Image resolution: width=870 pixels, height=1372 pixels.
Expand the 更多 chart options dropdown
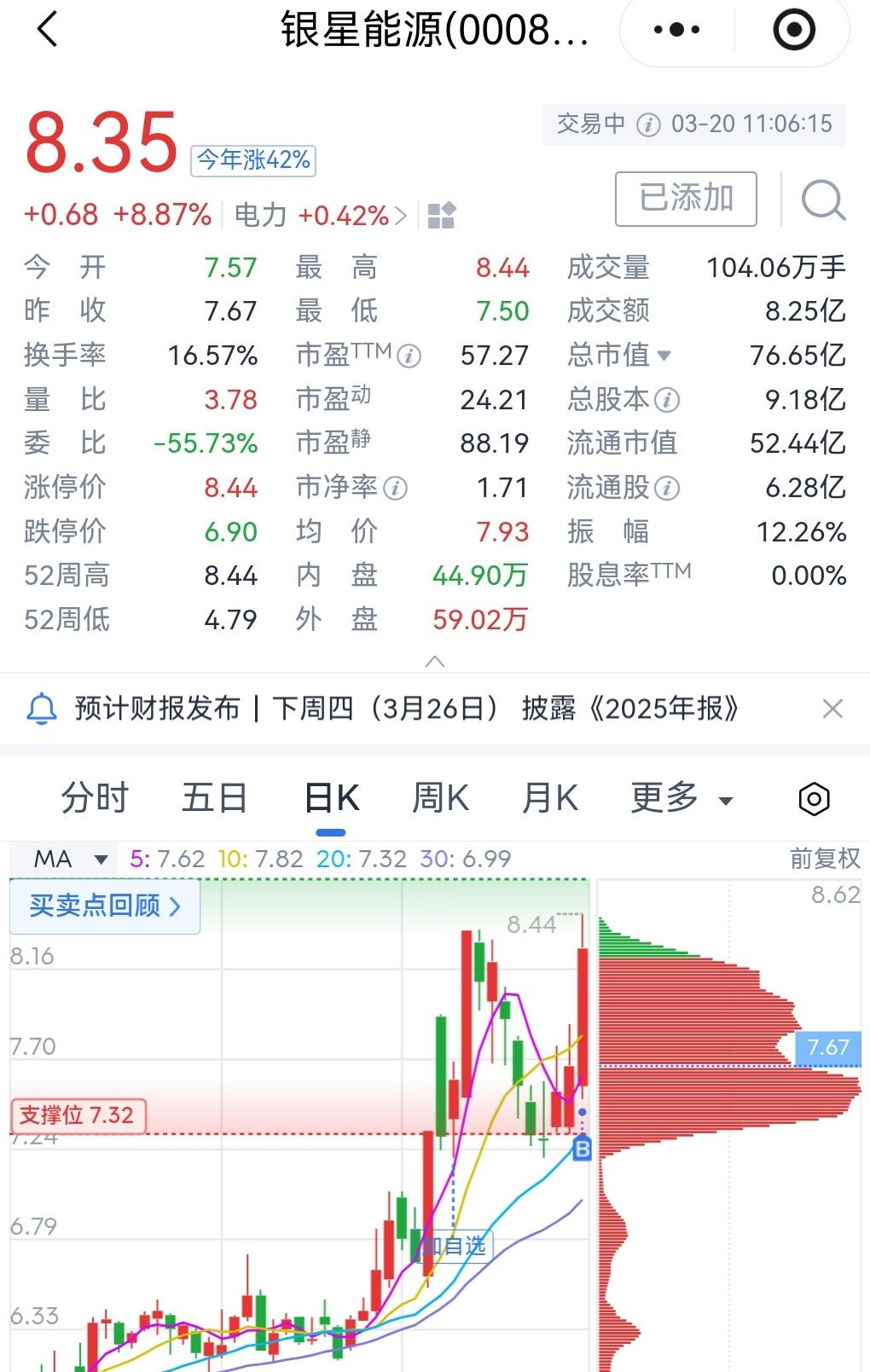click(683, 799)
